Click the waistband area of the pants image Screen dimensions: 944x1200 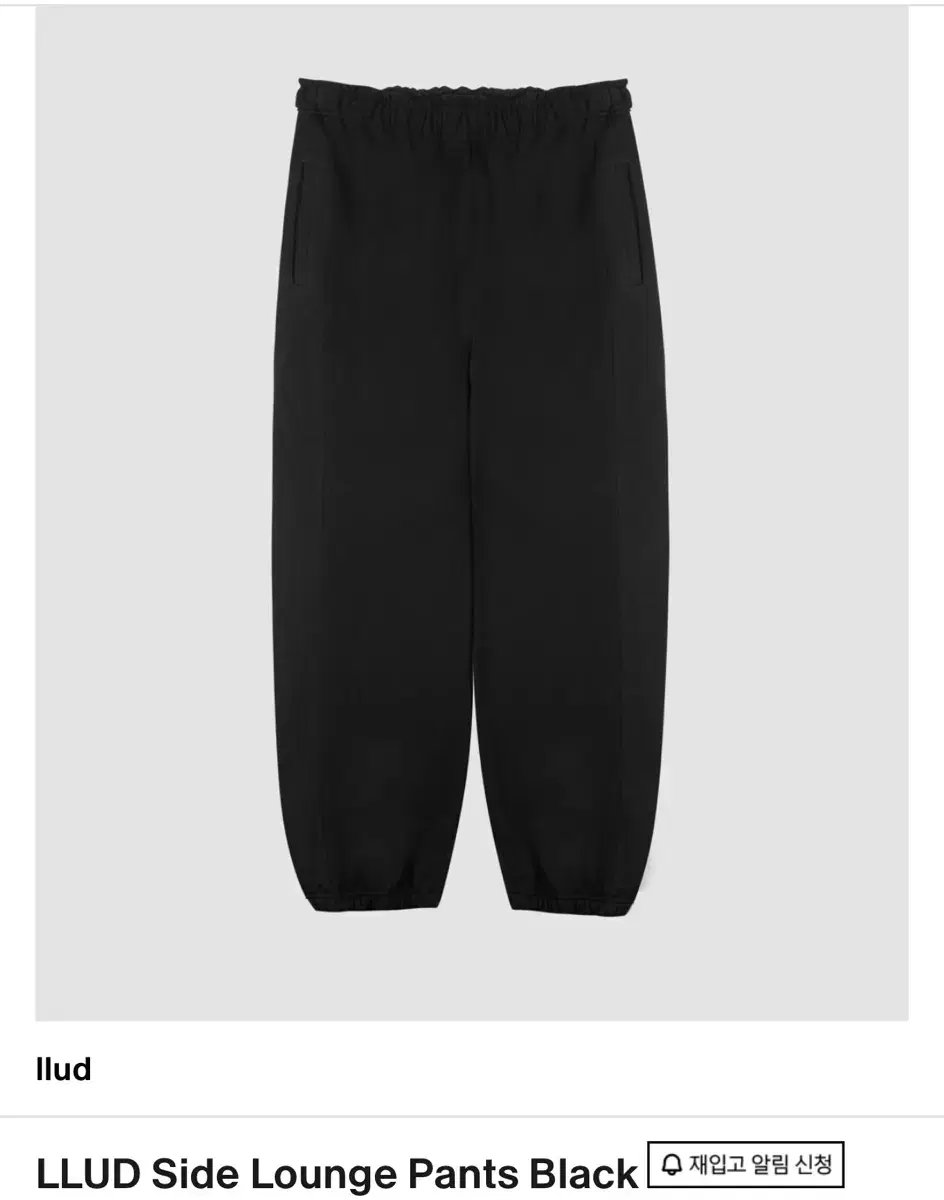[470, 110]
